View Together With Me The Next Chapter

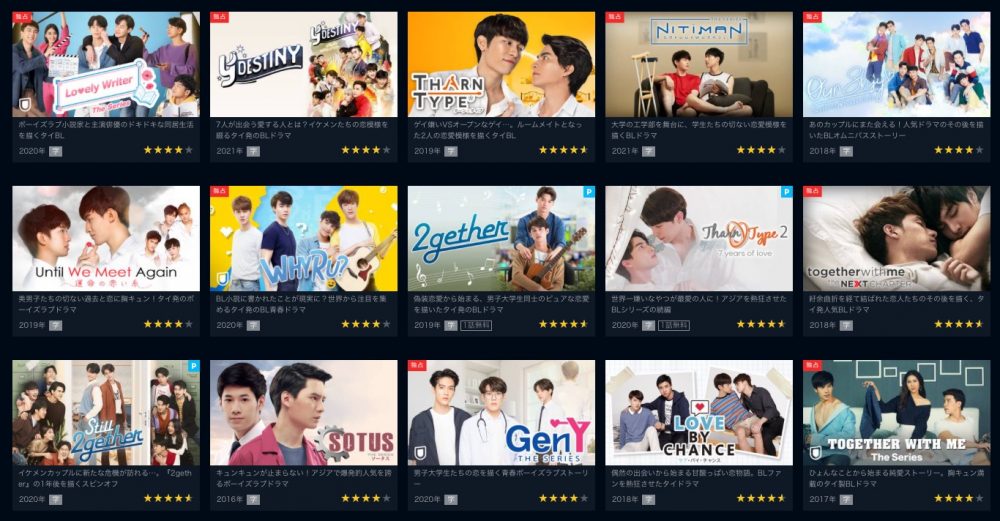coord(896,239)
